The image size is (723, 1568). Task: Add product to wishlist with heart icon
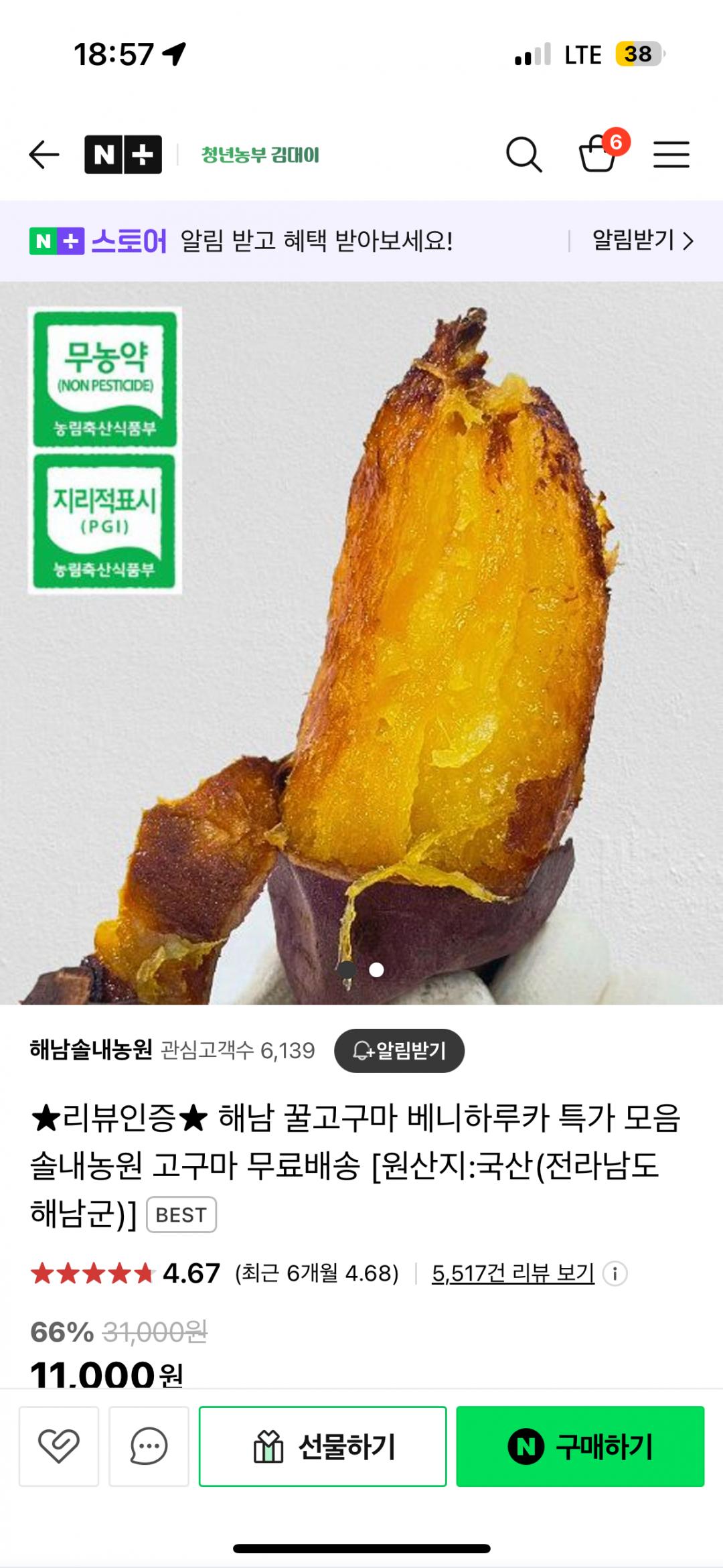pyautogui.click(x=59, y=1446)
